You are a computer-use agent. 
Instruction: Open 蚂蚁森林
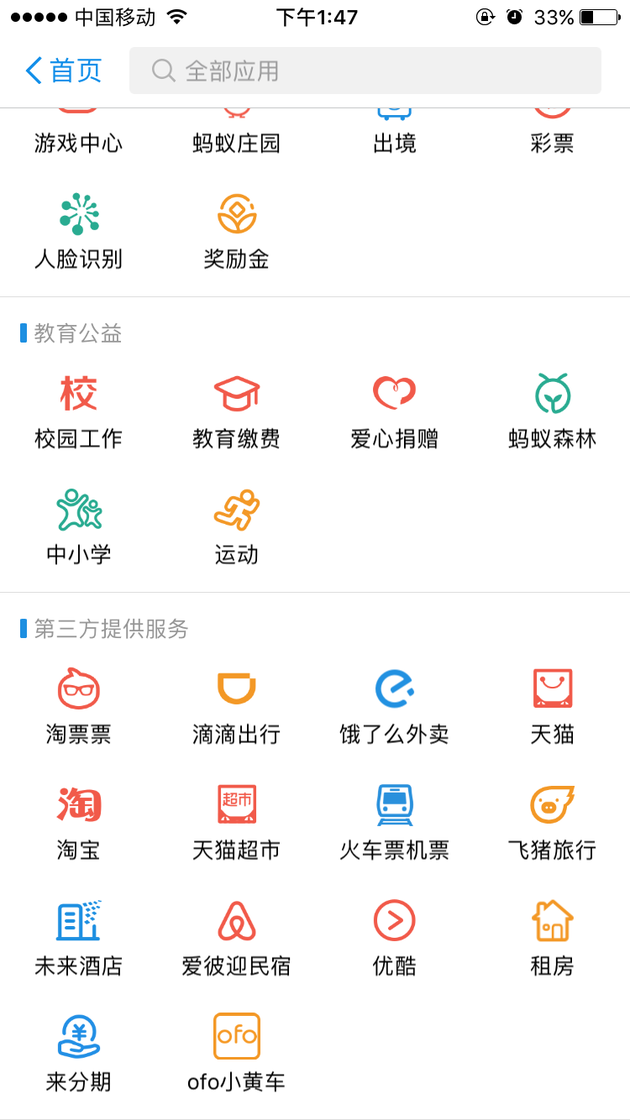[x=552, y=410]
